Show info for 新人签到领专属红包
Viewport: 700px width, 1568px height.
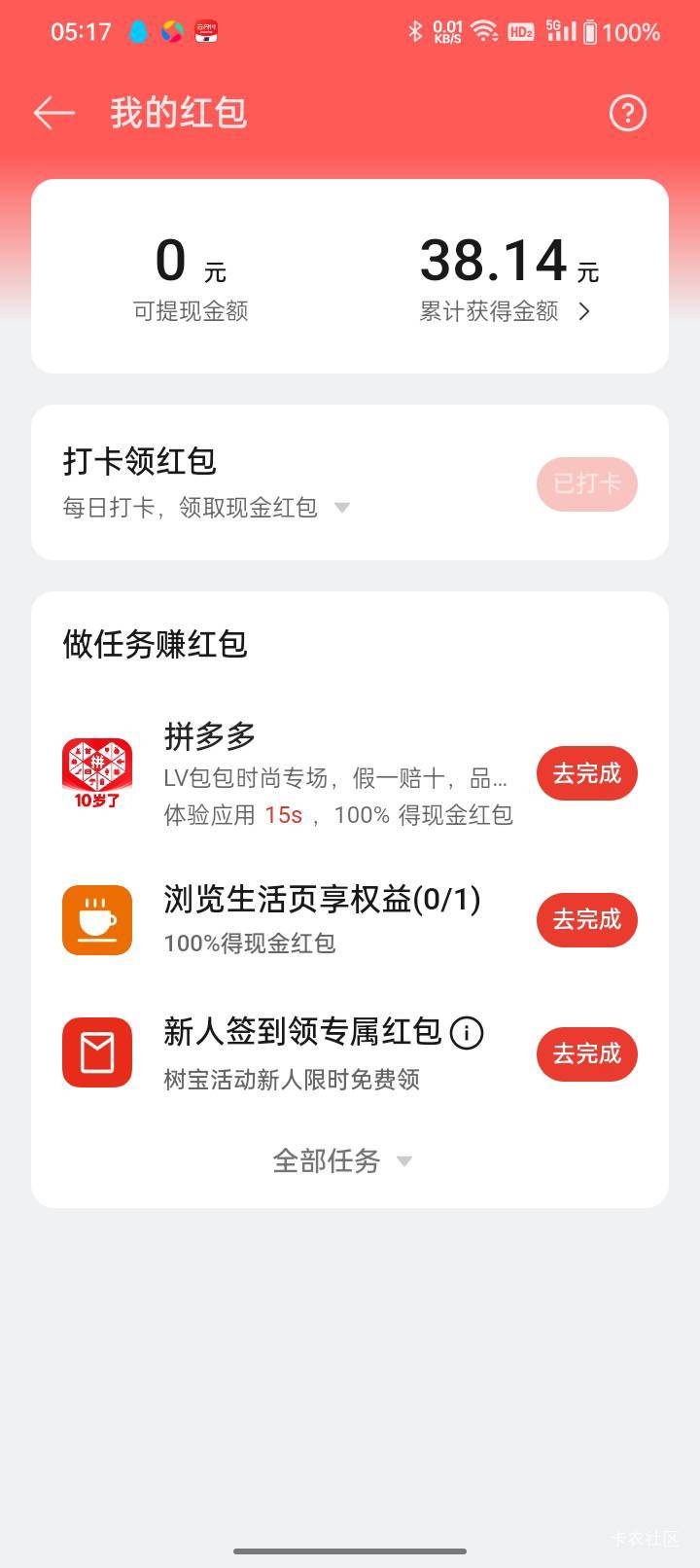[467, 1033]
